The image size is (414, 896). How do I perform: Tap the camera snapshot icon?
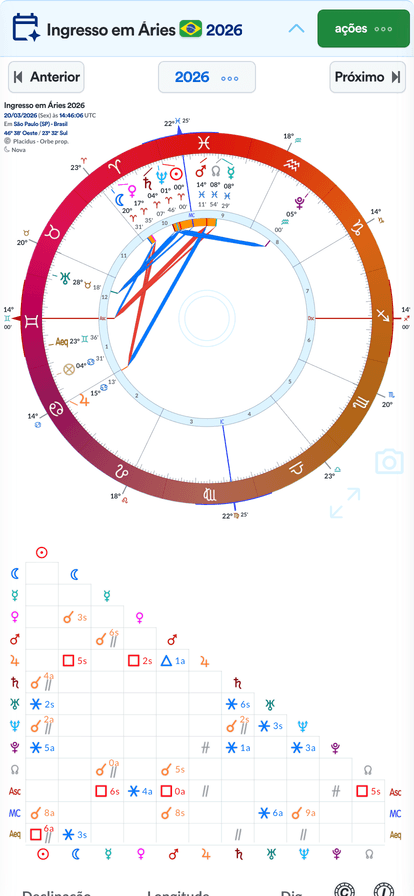click(x=389, y=462)
